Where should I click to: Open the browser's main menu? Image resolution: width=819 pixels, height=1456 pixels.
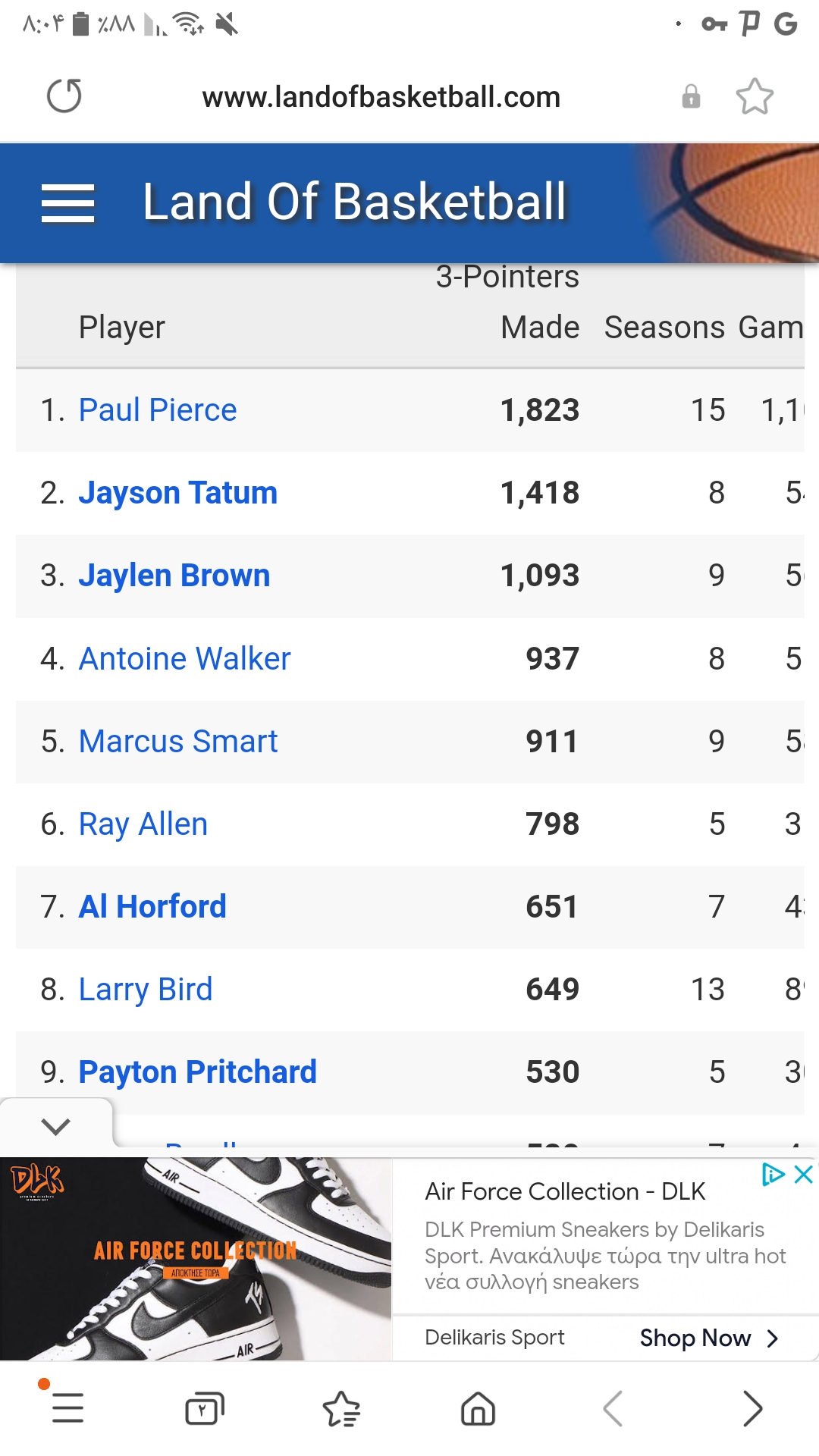tap(67, 1408)
